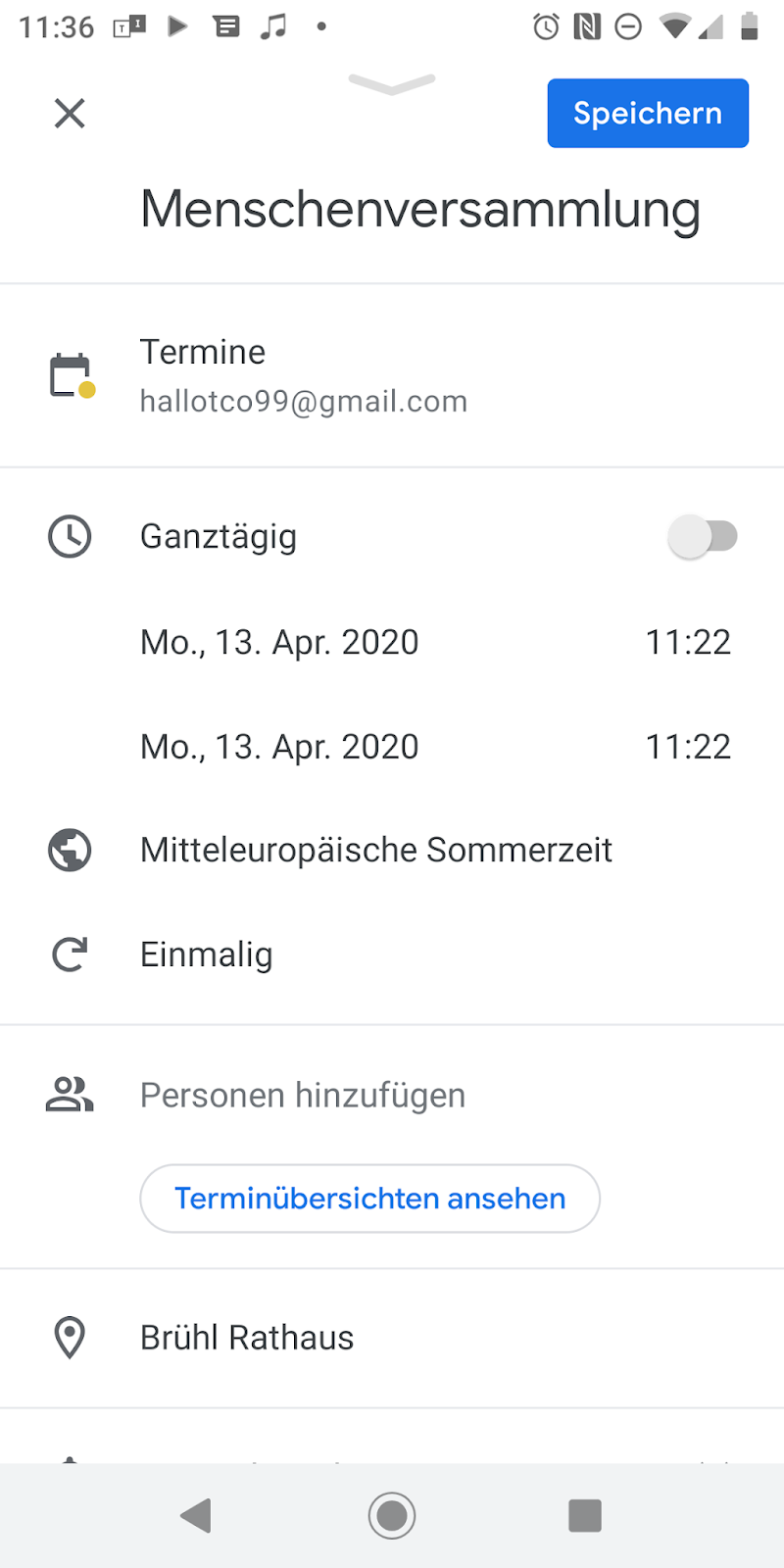This screenshot has height=1568, width=784.
Task: Go back using the system back button
Action: pos(197,1515)
